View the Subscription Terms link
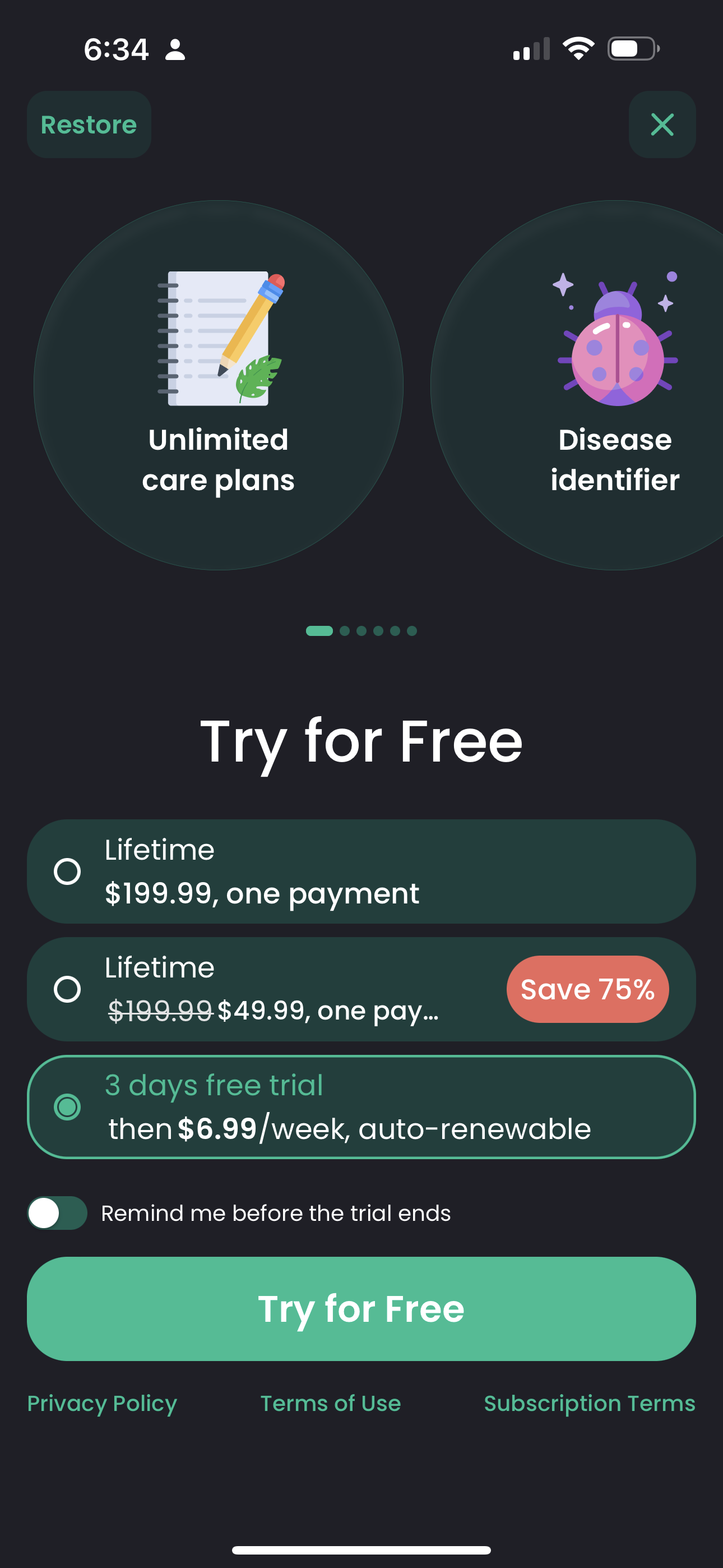The height and width of the screenshot is (1568, 723). click(x=588, y=1403)
